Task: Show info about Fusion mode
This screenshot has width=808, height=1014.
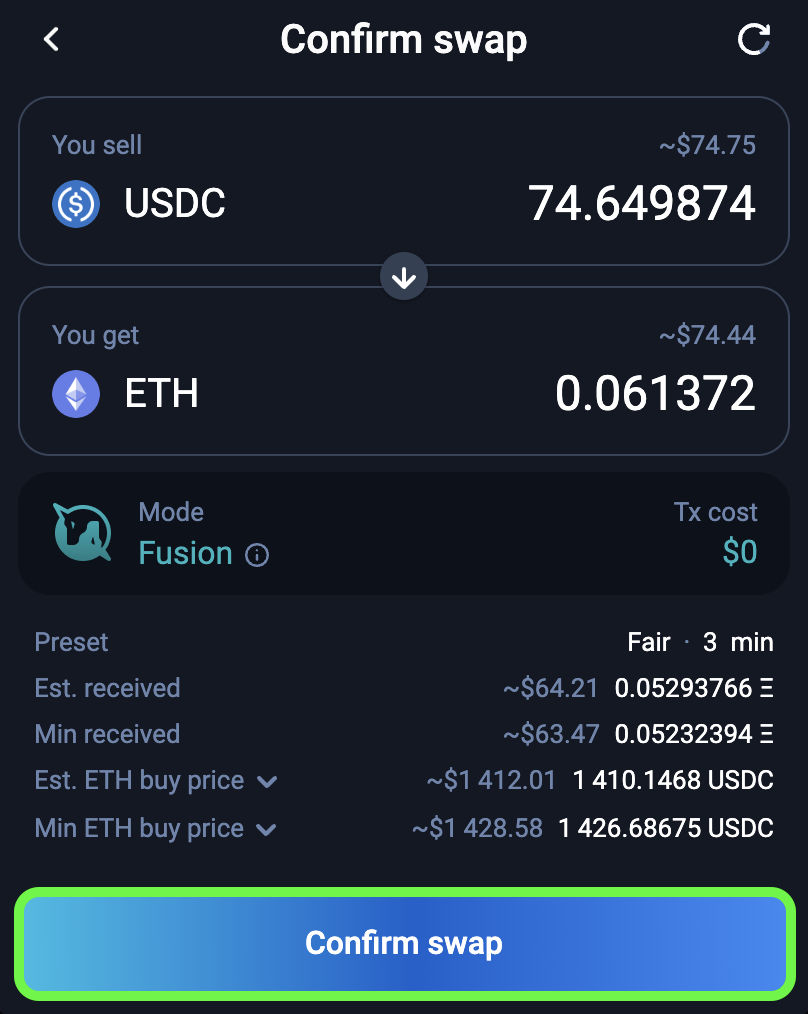Action: click(257, 555)
